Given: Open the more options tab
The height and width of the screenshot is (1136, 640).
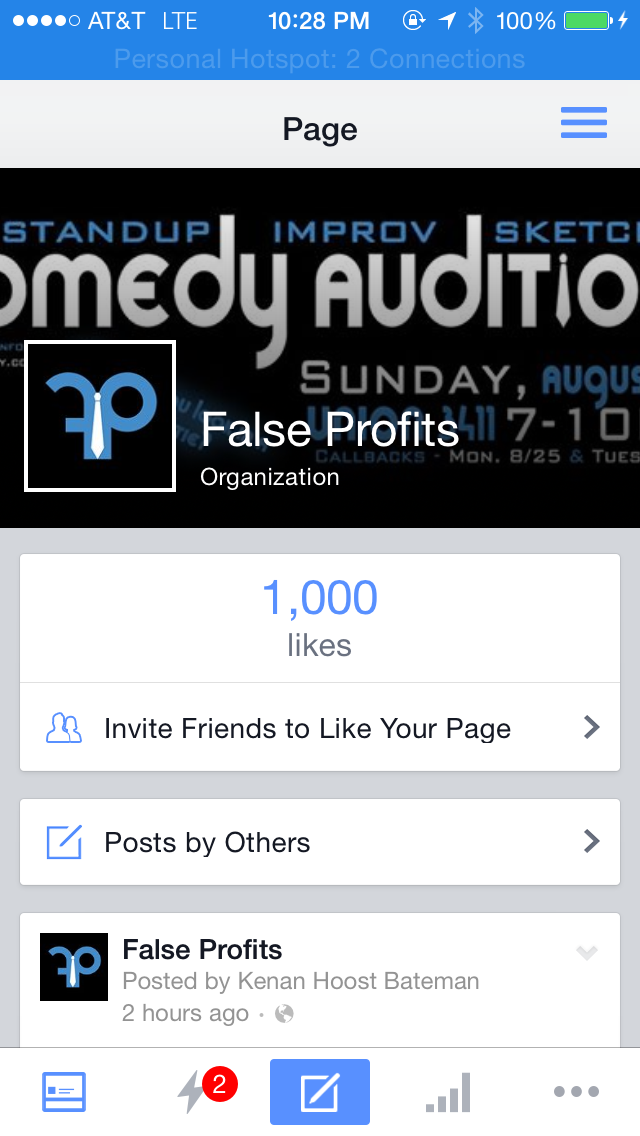Looking at the screenshot, I should 576,1091.
